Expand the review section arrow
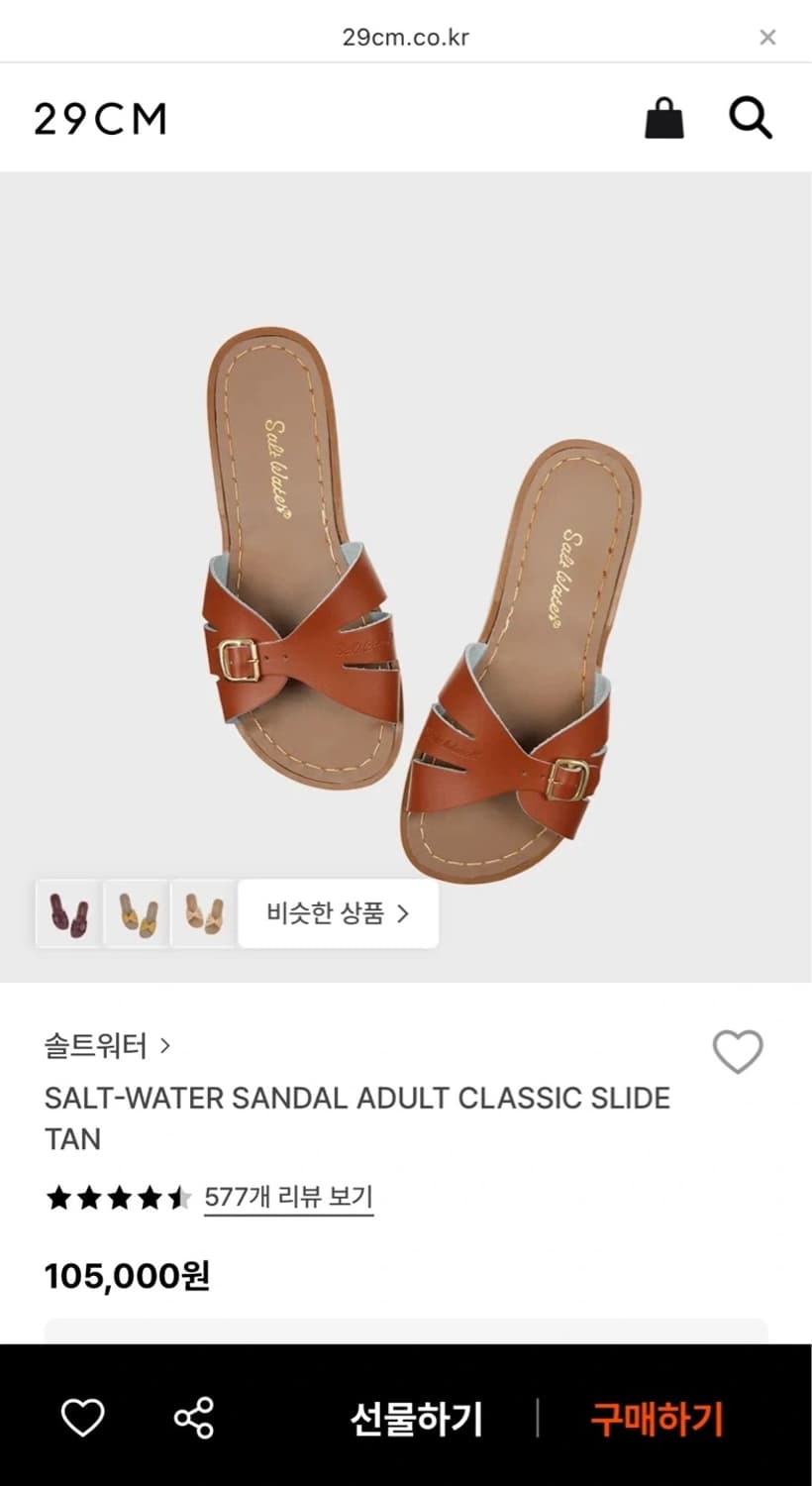Screen dimensions: 812x1486 (287, 1198)
